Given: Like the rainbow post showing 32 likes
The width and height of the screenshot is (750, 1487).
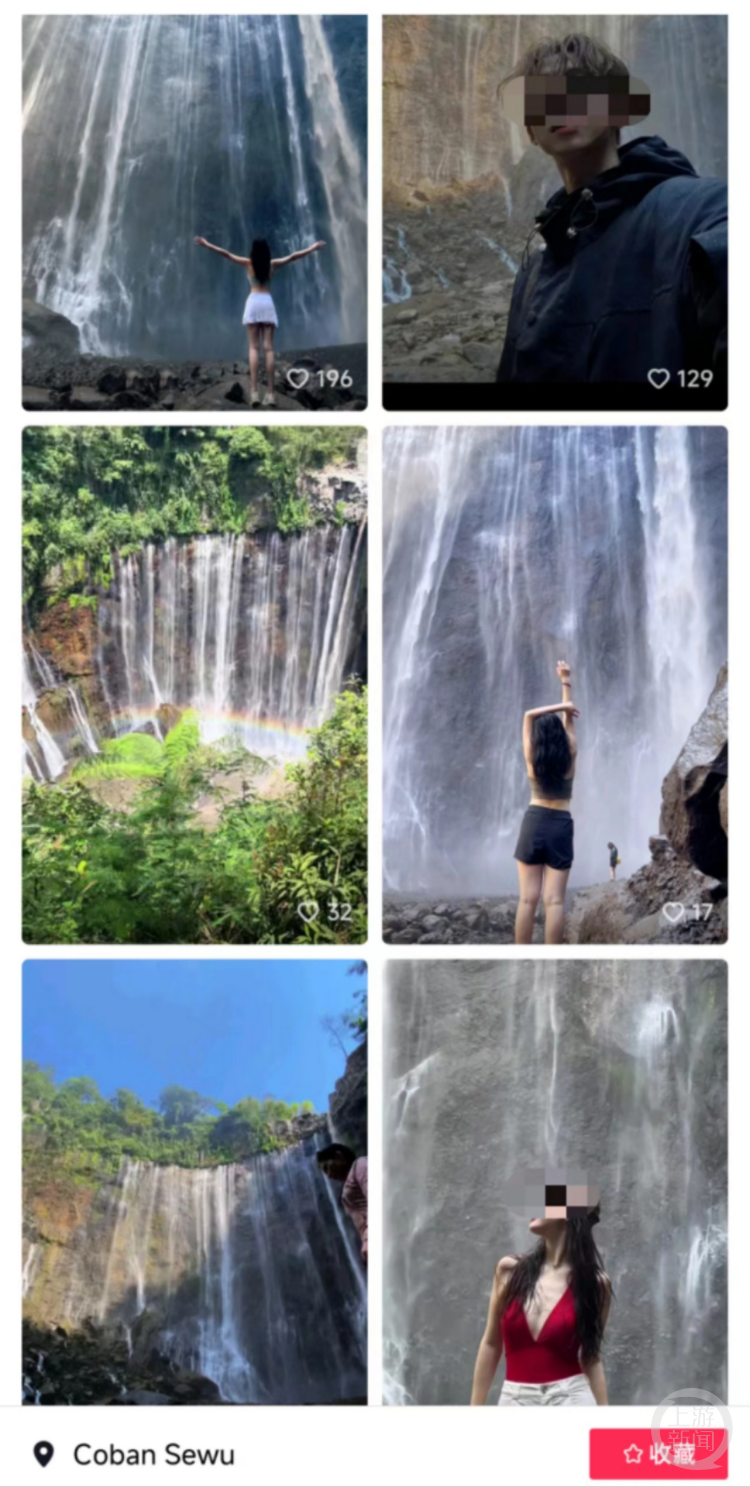Looking at the screenshot, I should tap(308, 912).
